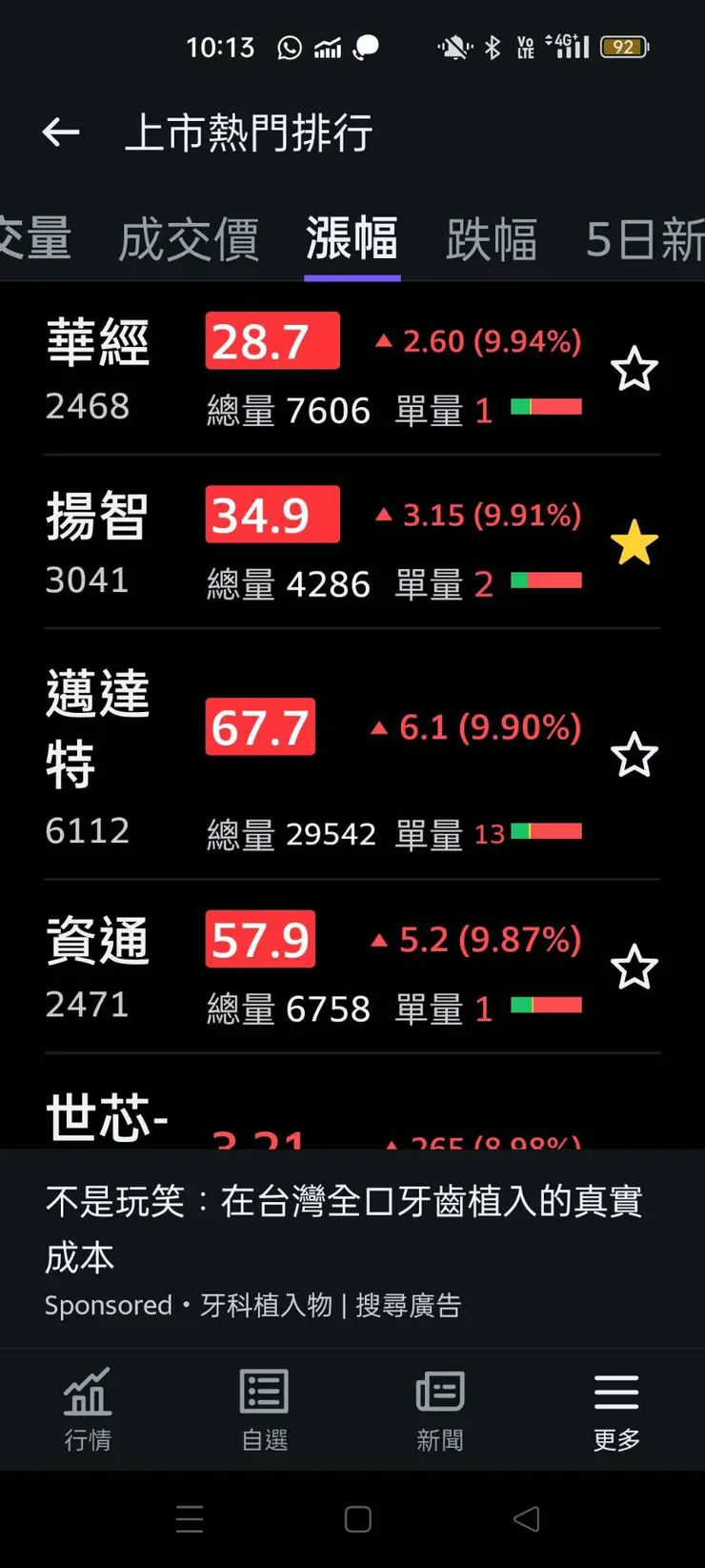The height and width of the screenshot is (1568, 705).
Task: Open the 更多 menu tab
Action: point(616,1410)
